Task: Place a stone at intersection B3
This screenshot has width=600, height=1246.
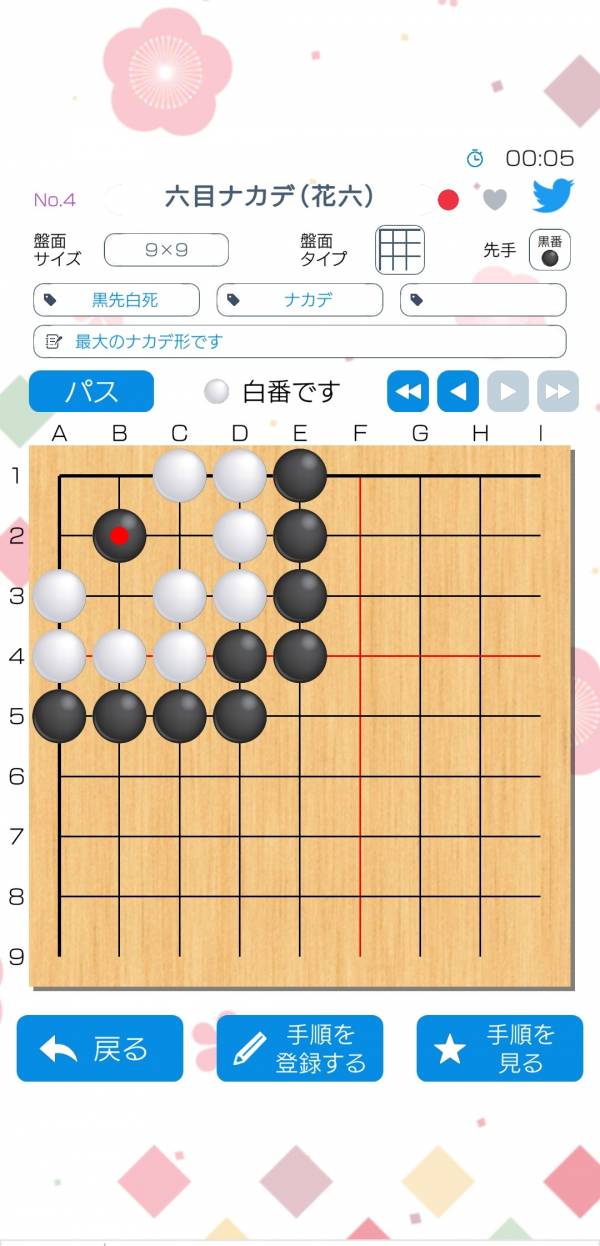Action: coord(120,596)
